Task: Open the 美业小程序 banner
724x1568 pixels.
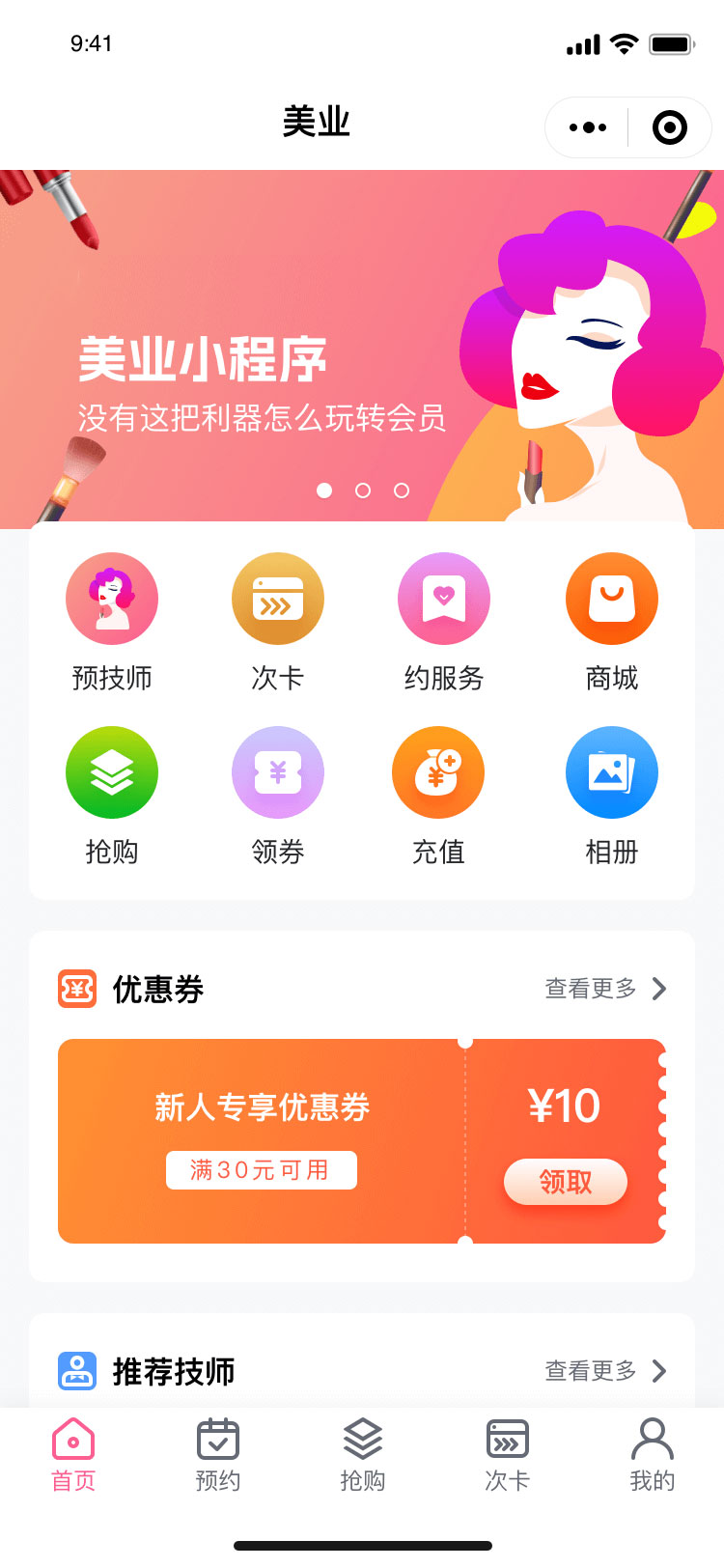Action: click(362, 350)
